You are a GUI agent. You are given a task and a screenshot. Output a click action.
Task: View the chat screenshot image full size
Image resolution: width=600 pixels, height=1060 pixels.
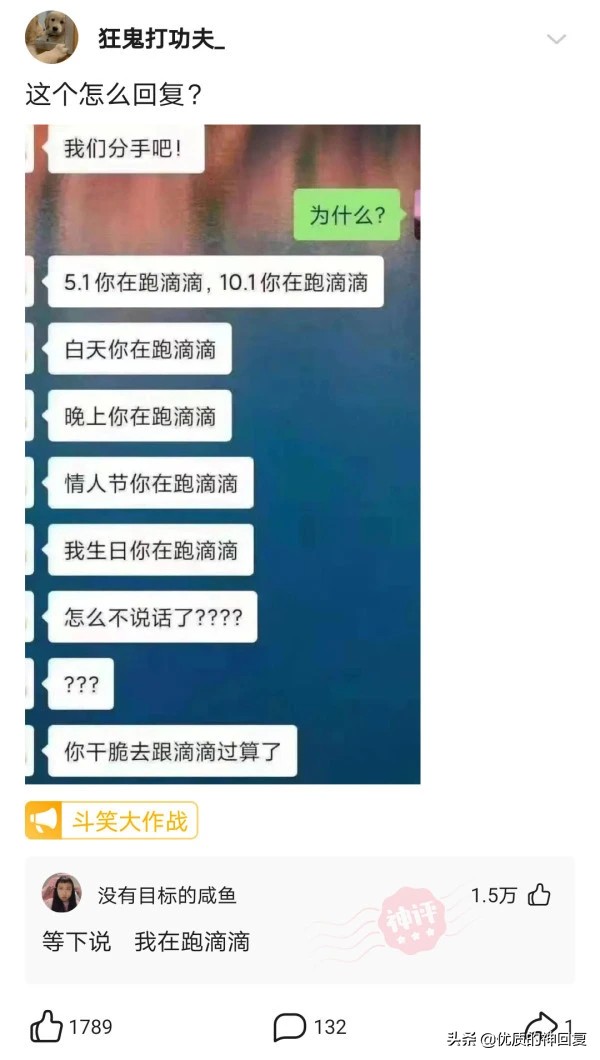222,453
